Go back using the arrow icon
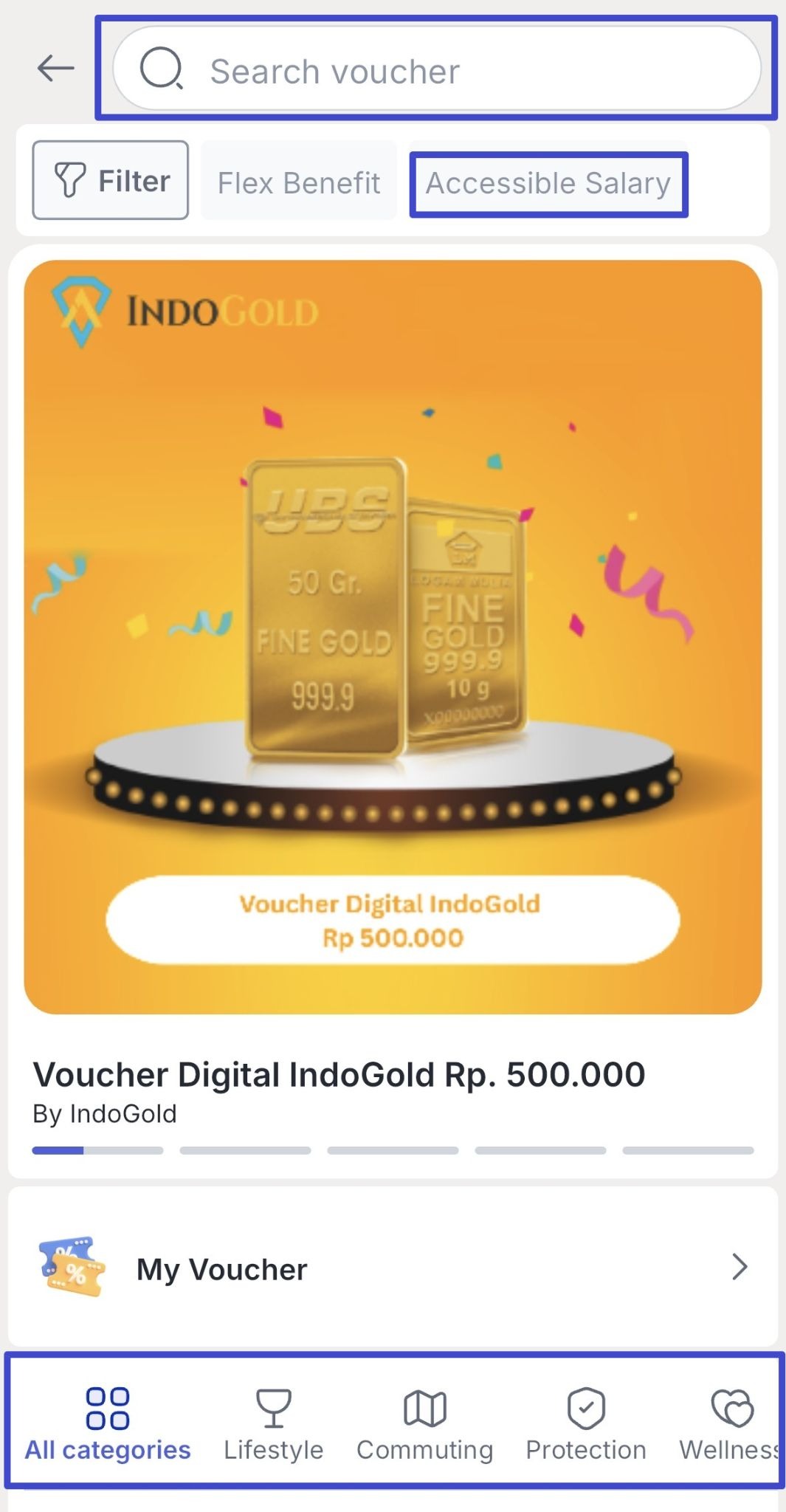This screenshot has height=1512, width=786. click(x=56, y=69)
